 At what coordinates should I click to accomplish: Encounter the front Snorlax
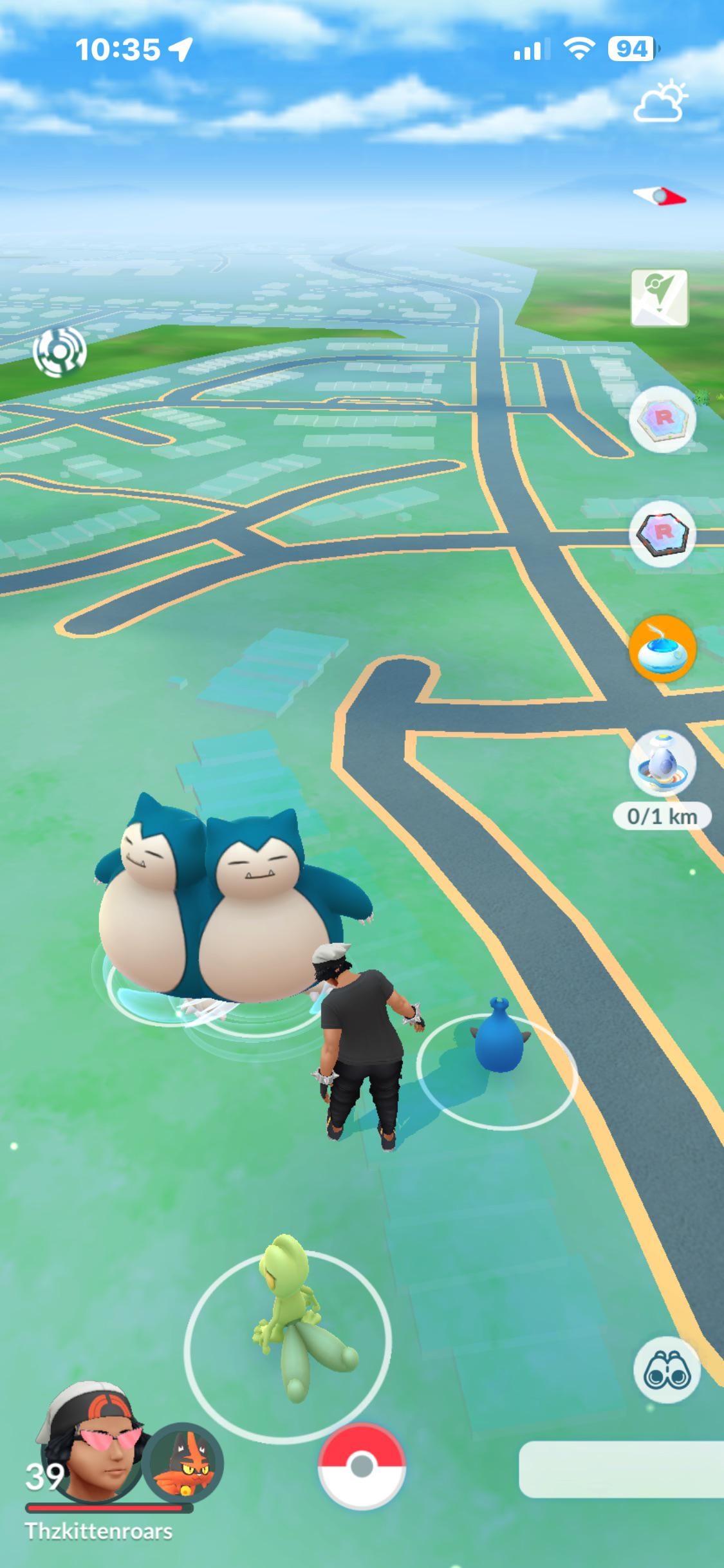[270, 914]
